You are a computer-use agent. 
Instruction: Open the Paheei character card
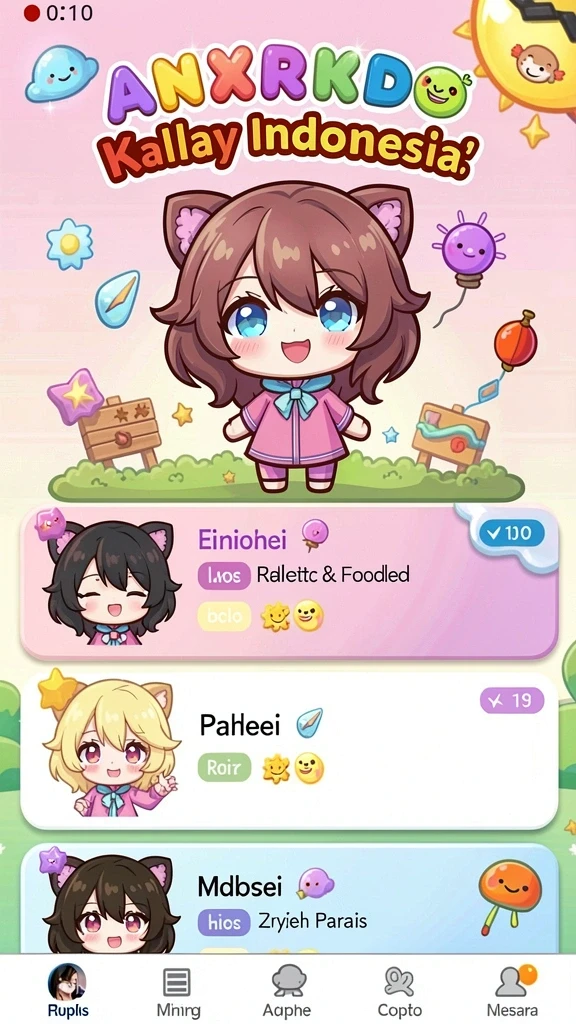pos(289,751)
